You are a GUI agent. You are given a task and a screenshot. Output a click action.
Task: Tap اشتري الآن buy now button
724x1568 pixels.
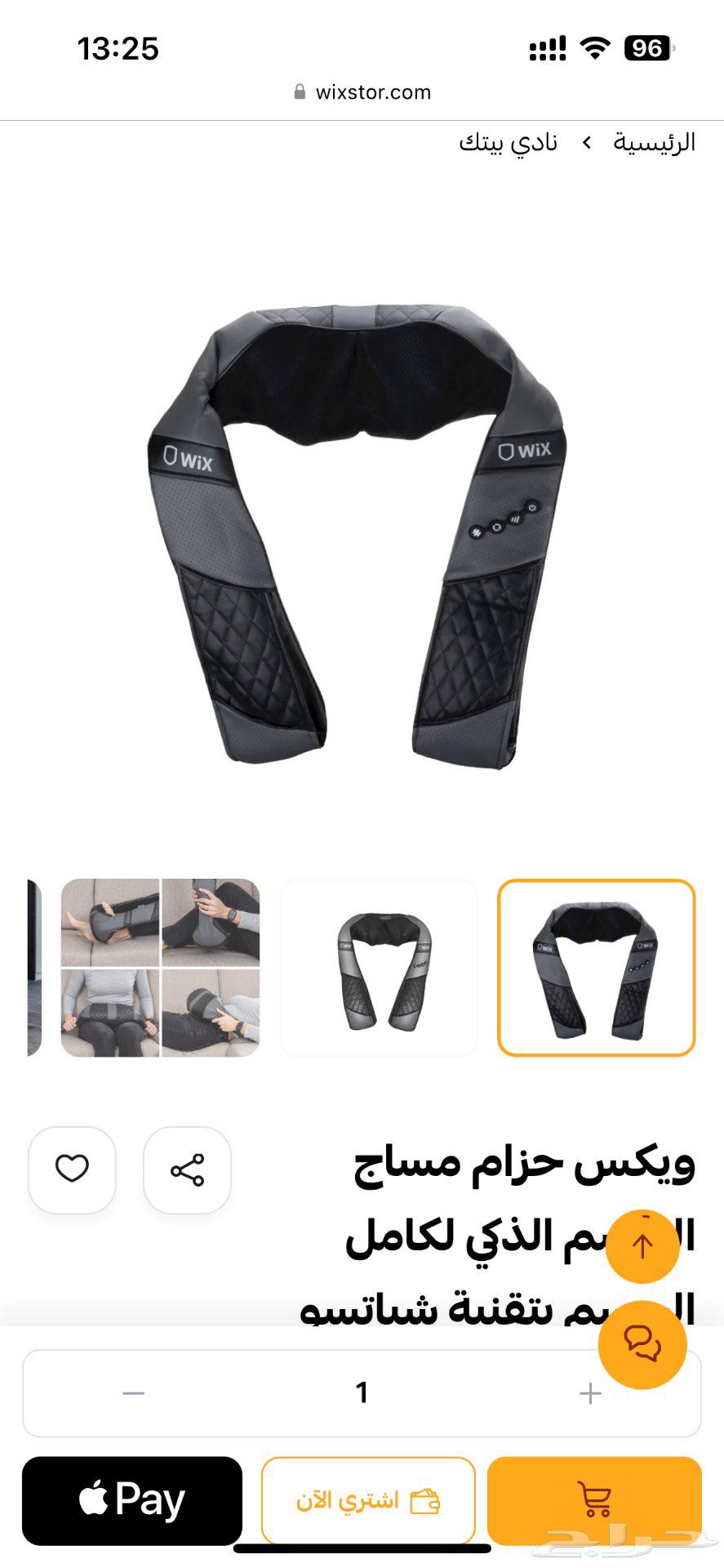368,1501
